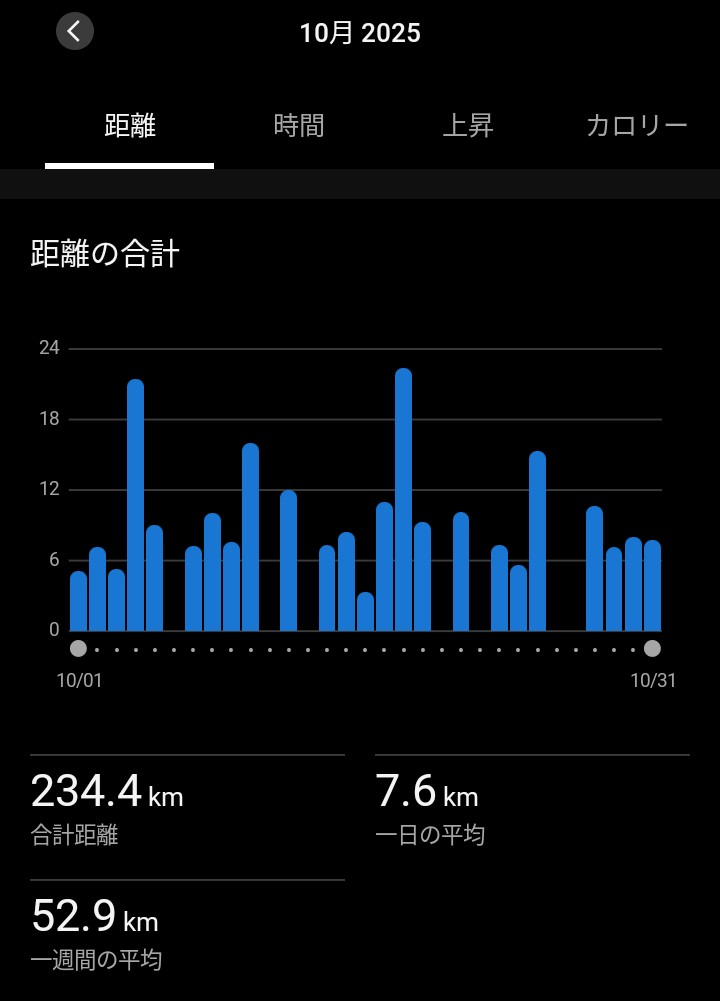
Task: Go back using the top arrow
Action: pyautogui.click(x=74, y=31)
